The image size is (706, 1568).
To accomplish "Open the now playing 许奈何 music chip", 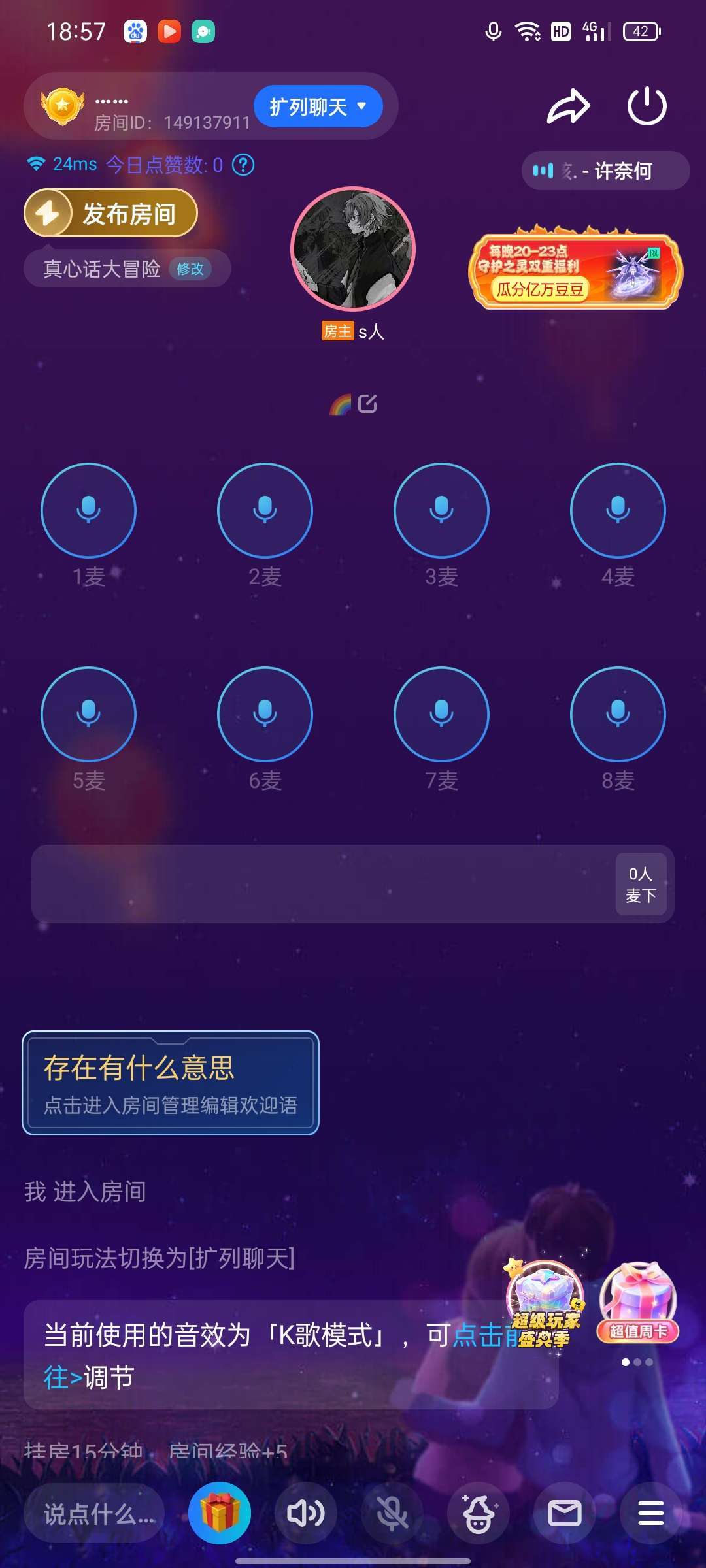I will click(x=605, y=171).
